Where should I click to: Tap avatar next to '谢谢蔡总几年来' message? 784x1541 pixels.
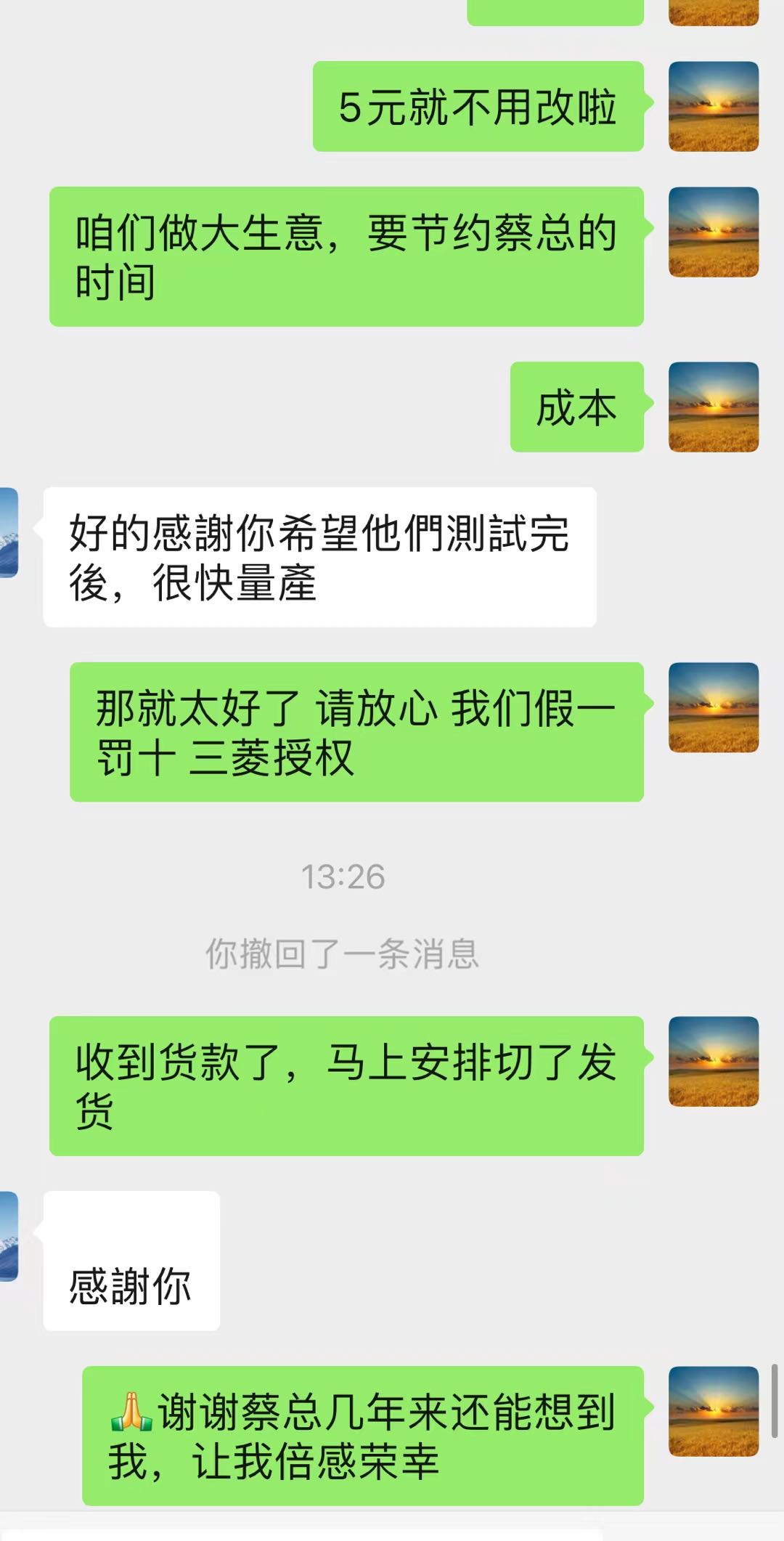click(x=713, y=1411)
